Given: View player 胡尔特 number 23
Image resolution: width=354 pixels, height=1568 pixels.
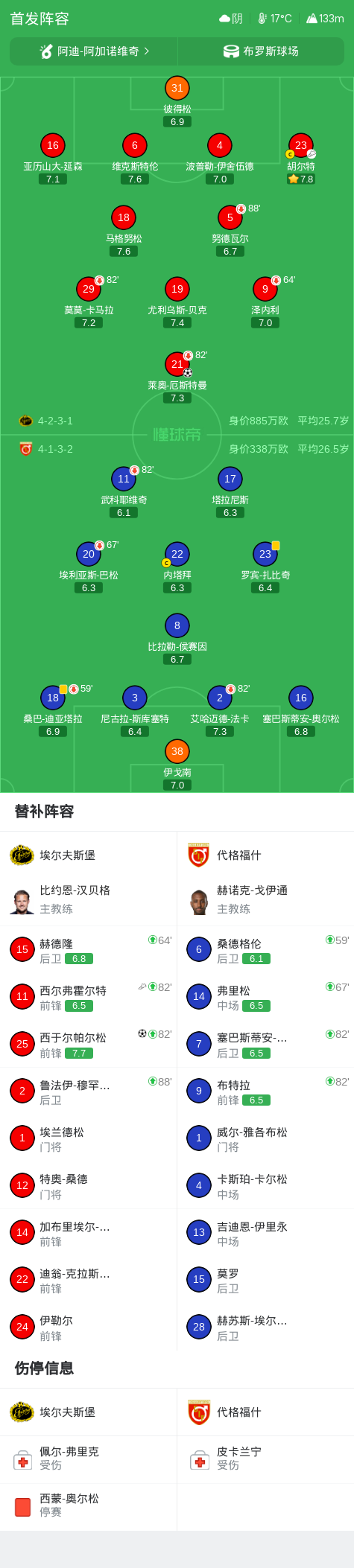Looking at the screenshot, I should click(x=301, y=159).
